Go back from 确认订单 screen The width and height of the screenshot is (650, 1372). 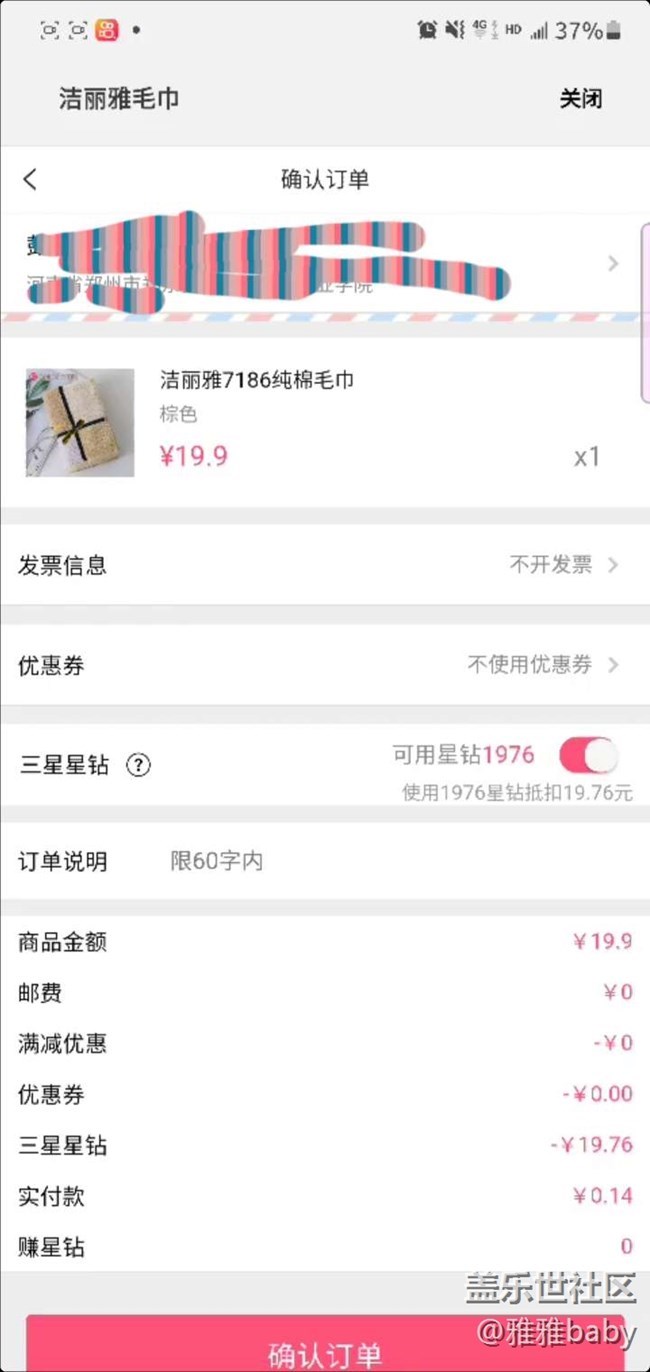pyautogui.click(x=30, y=179)
